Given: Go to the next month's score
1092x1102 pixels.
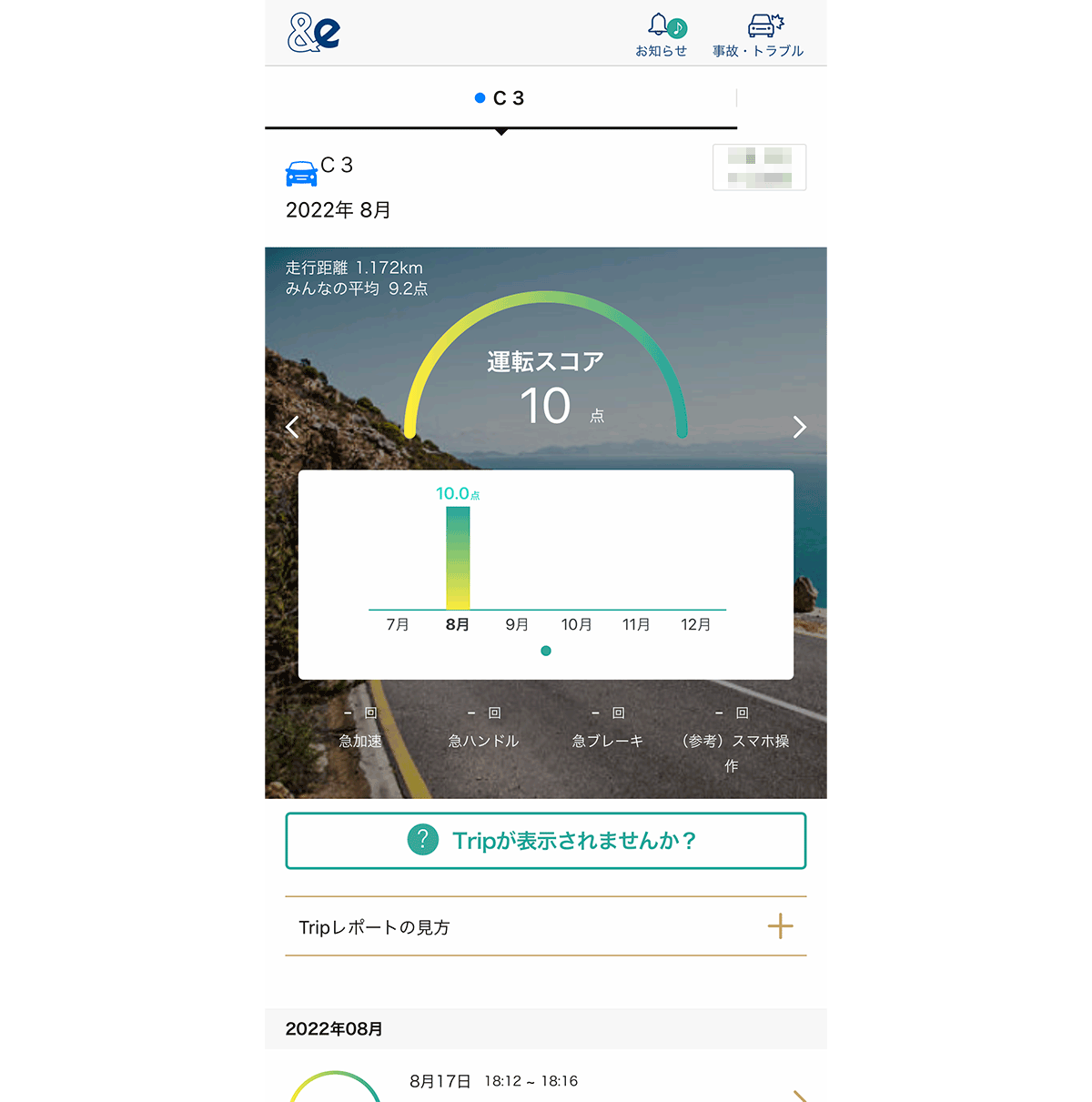Looking at the screenshot, I should click(799, 427).
